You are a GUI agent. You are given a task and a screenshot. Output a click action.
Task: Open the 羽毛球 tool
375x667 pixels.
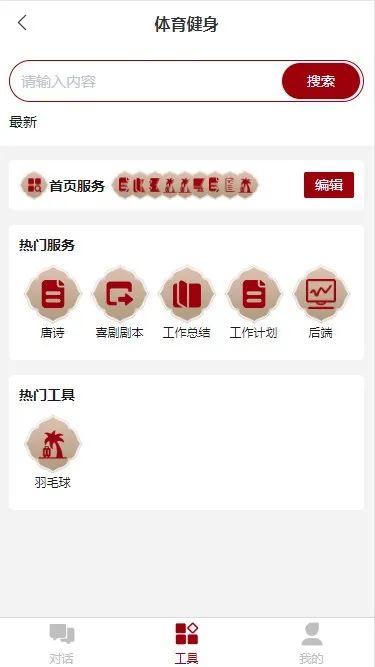53,453
